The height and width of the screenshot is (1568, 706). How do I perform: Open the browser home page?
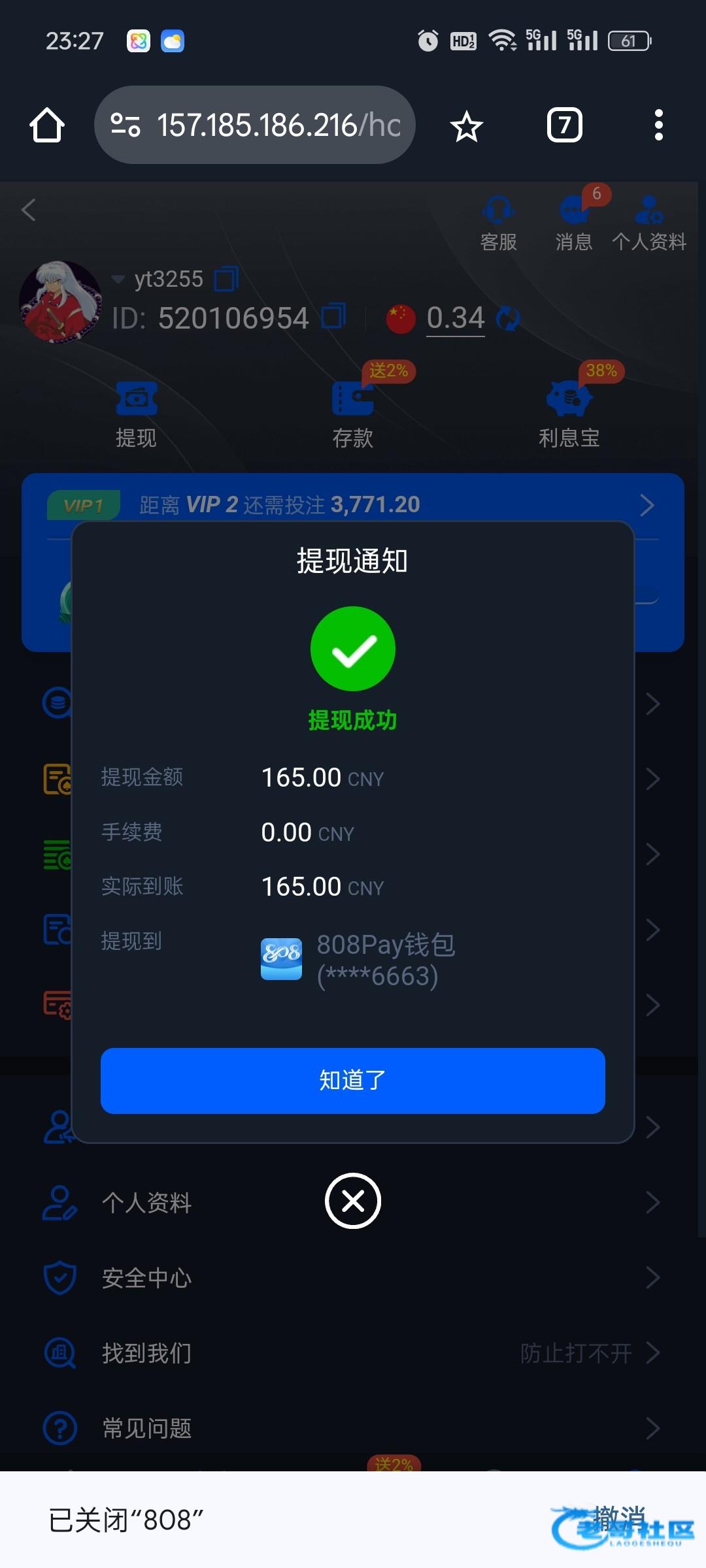tap(47, 125)
